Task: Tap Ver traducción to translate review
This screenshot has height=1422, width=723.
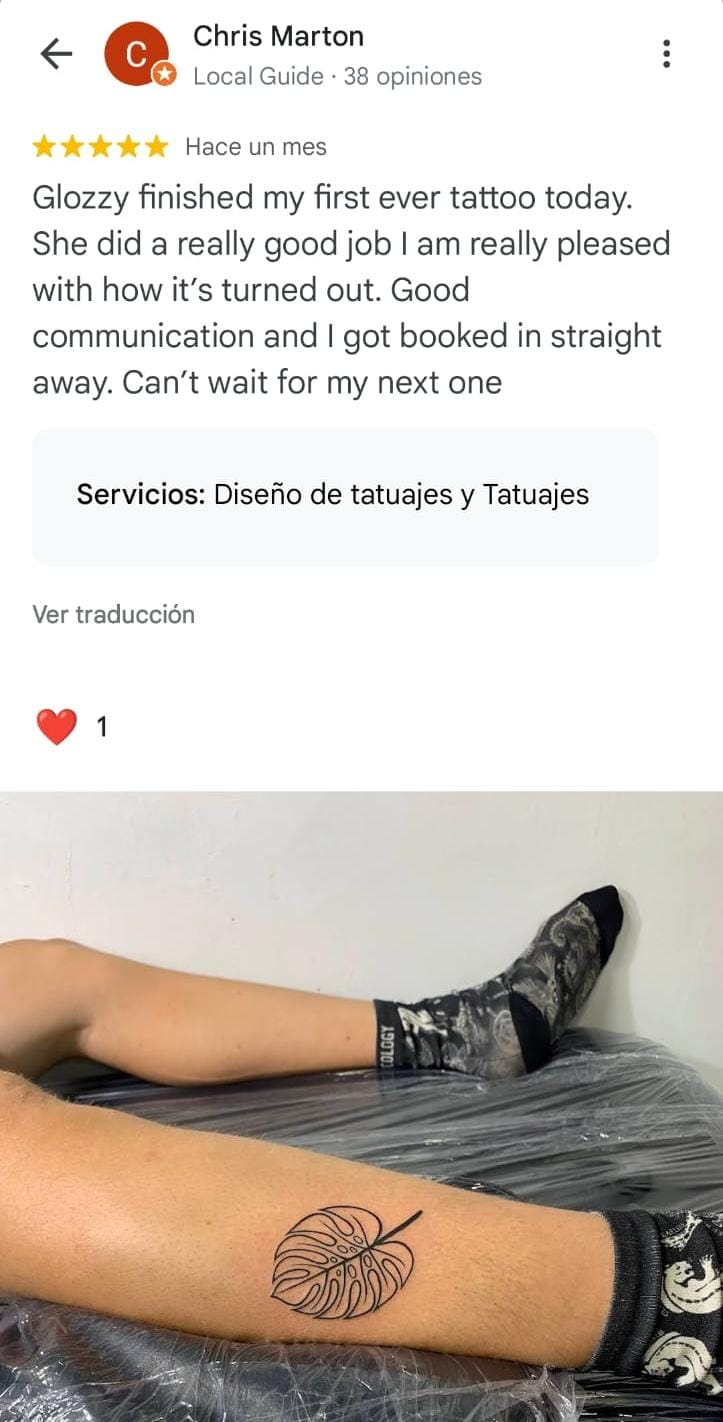Action: [113, 614]
